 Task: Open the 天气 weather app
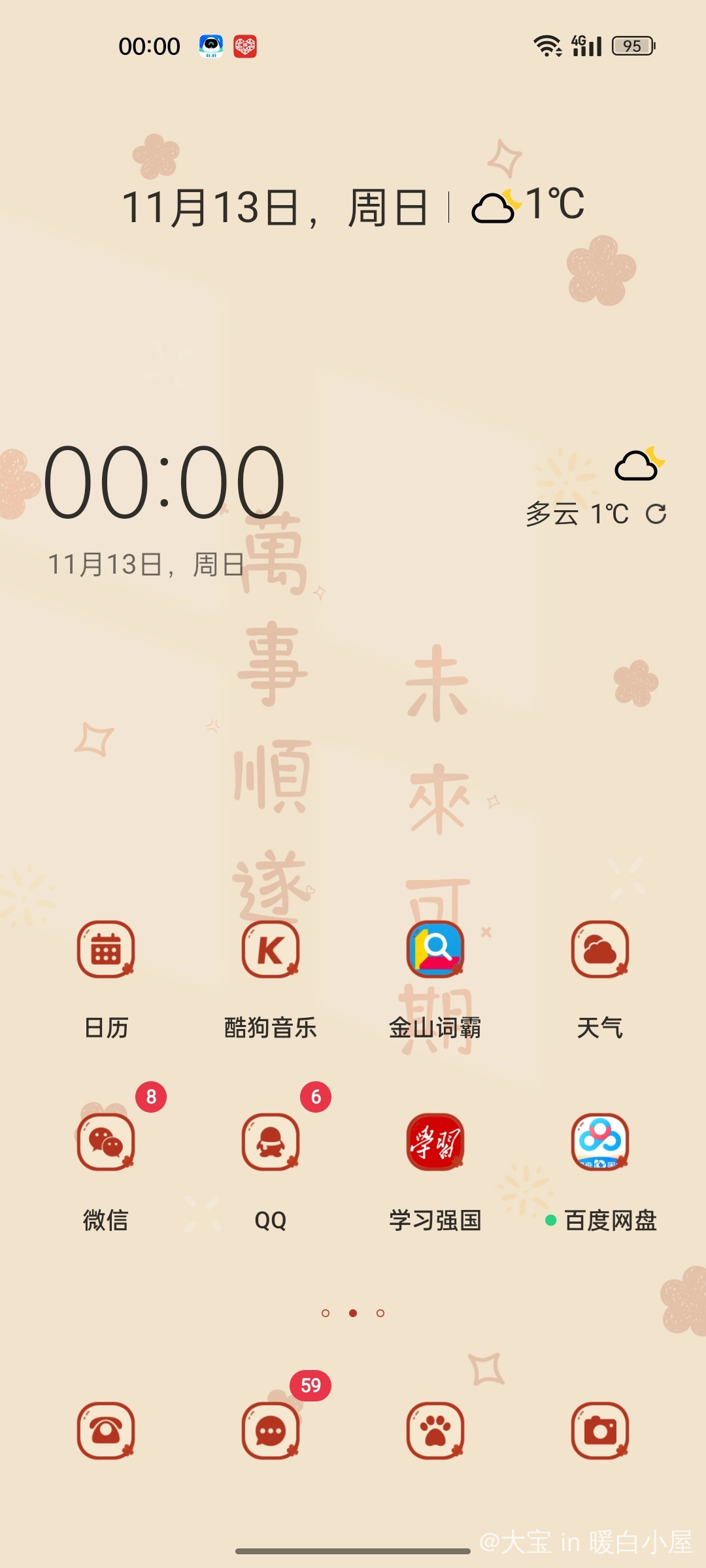[600, 950]
